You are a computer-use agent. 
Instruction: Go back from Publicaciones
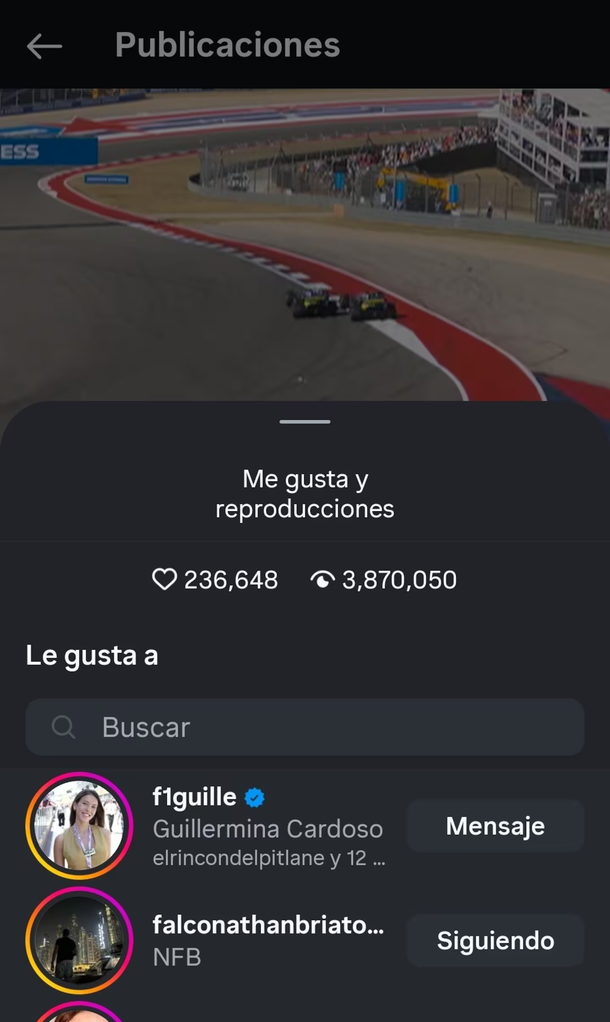[44, 45]
